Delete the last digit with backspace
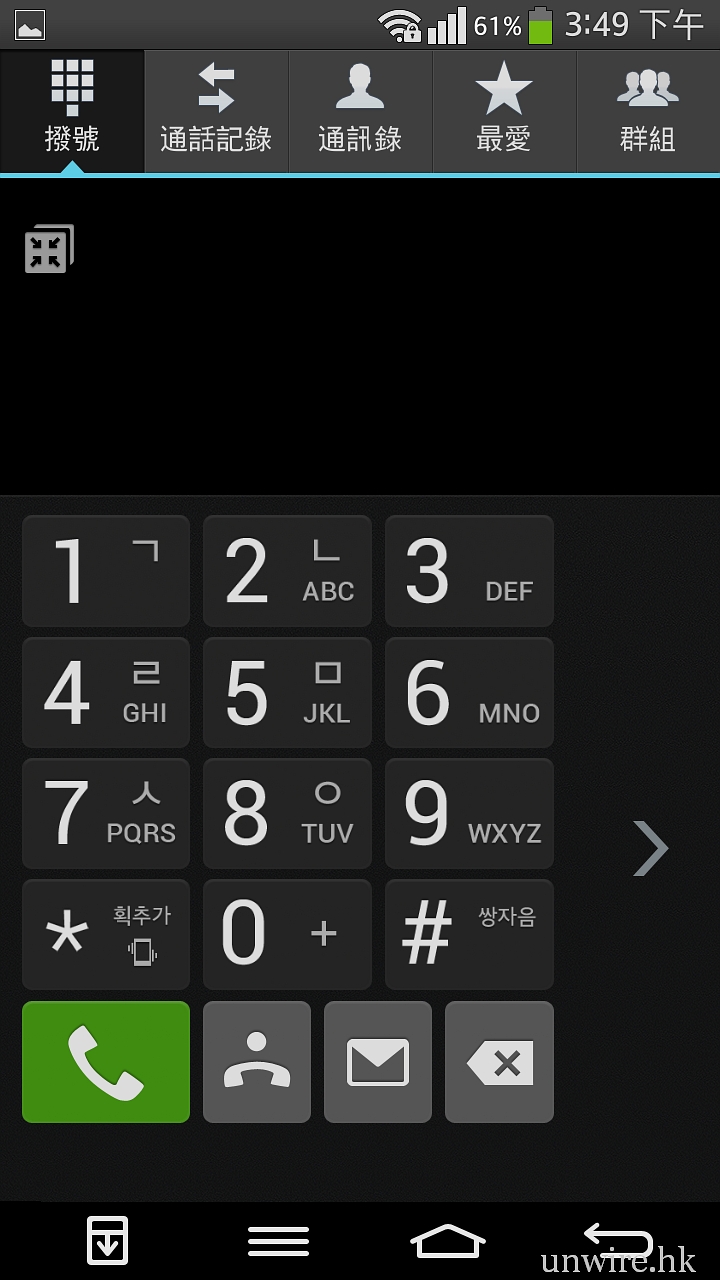Image resolution: width=720 pixels, height=1280 pixels. pos(499,1062)
